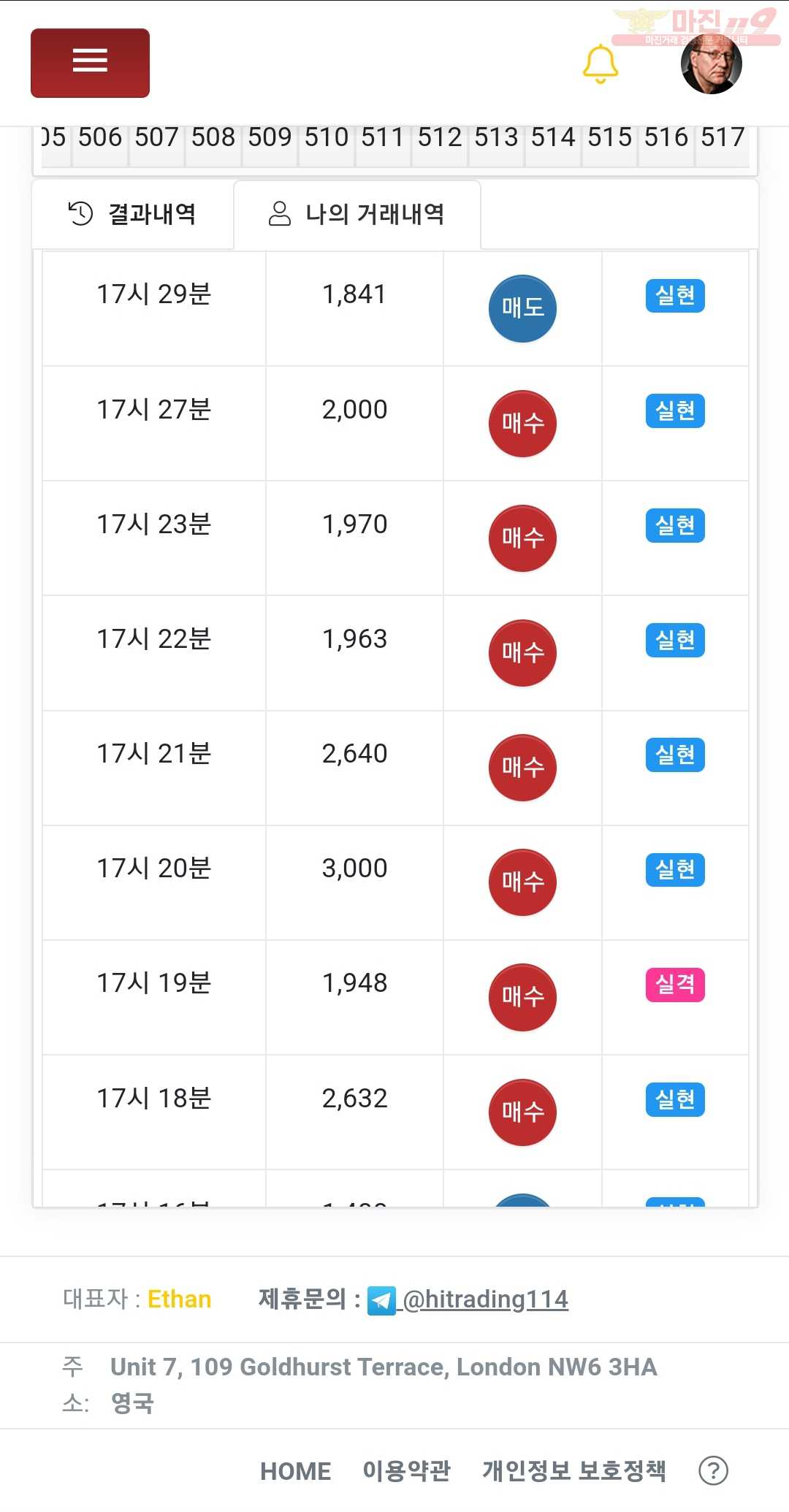This screenshot has height=1512, width=789.
Task: Open the hamburger menu button
Action: (x=90, y=63)
